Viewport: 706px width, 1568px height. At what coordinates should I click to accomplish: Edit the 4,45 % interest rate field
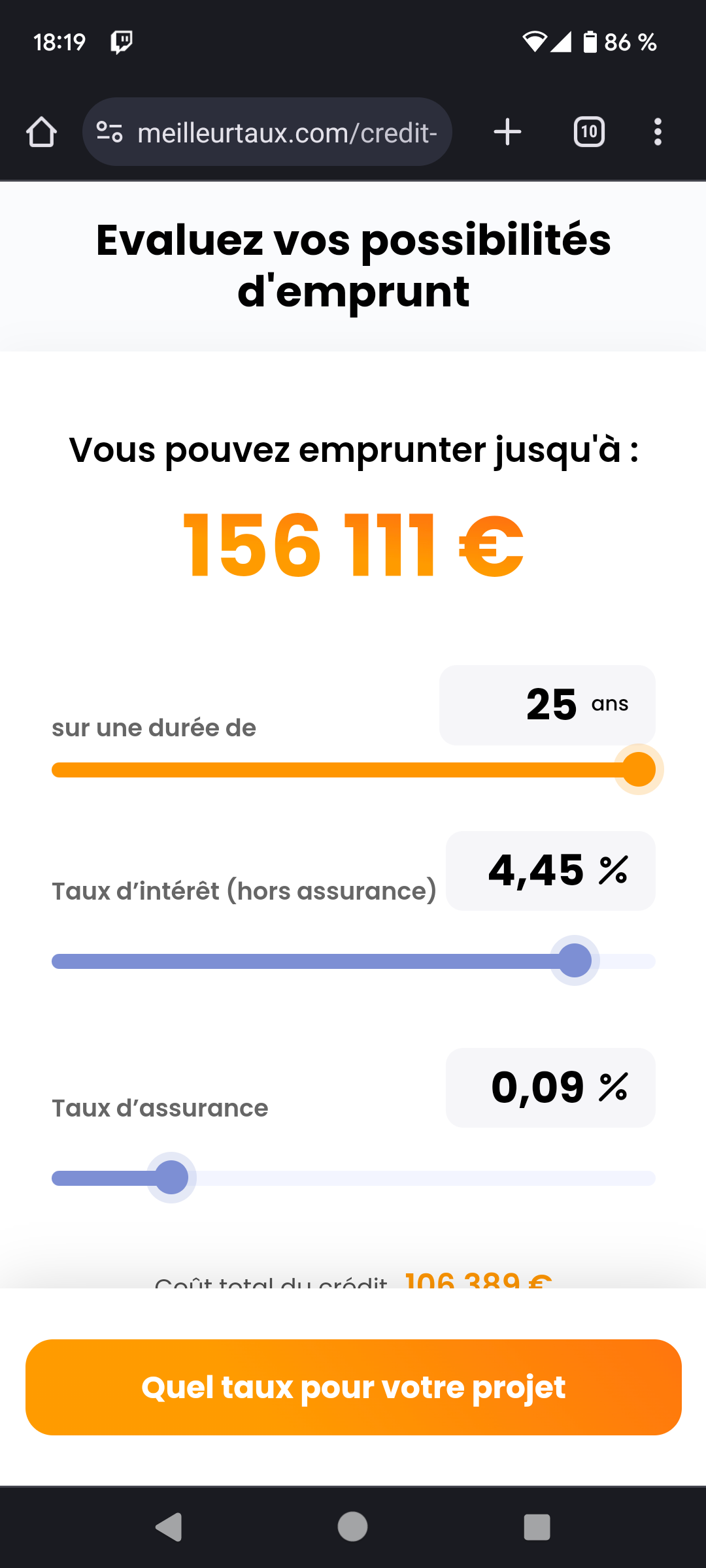(x=550, y=871)
